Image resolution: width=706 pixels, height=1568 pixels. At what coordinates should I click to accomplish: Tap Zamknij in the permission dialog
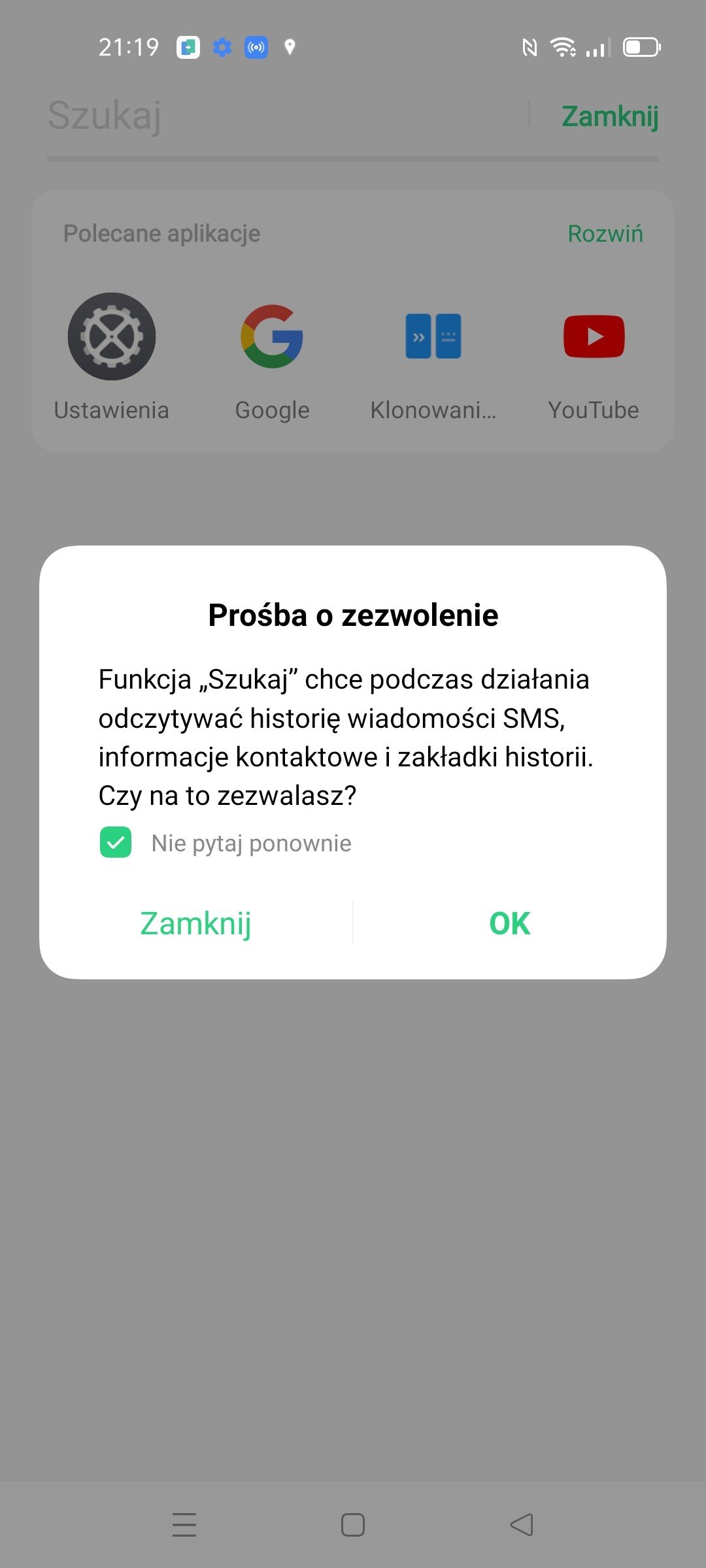click(196, 923)
